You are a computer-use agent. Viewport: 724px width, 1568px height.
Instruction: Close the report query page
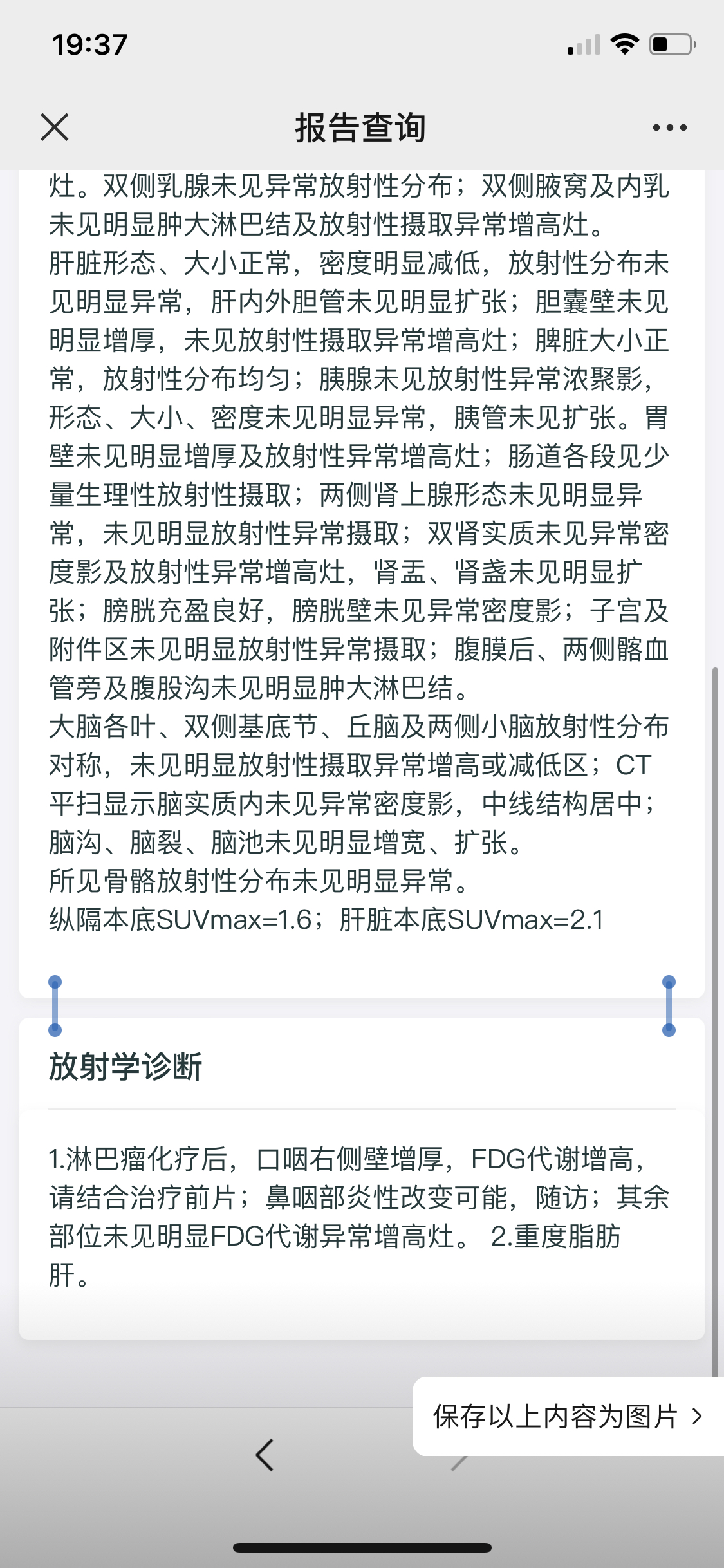click(55, 127)
